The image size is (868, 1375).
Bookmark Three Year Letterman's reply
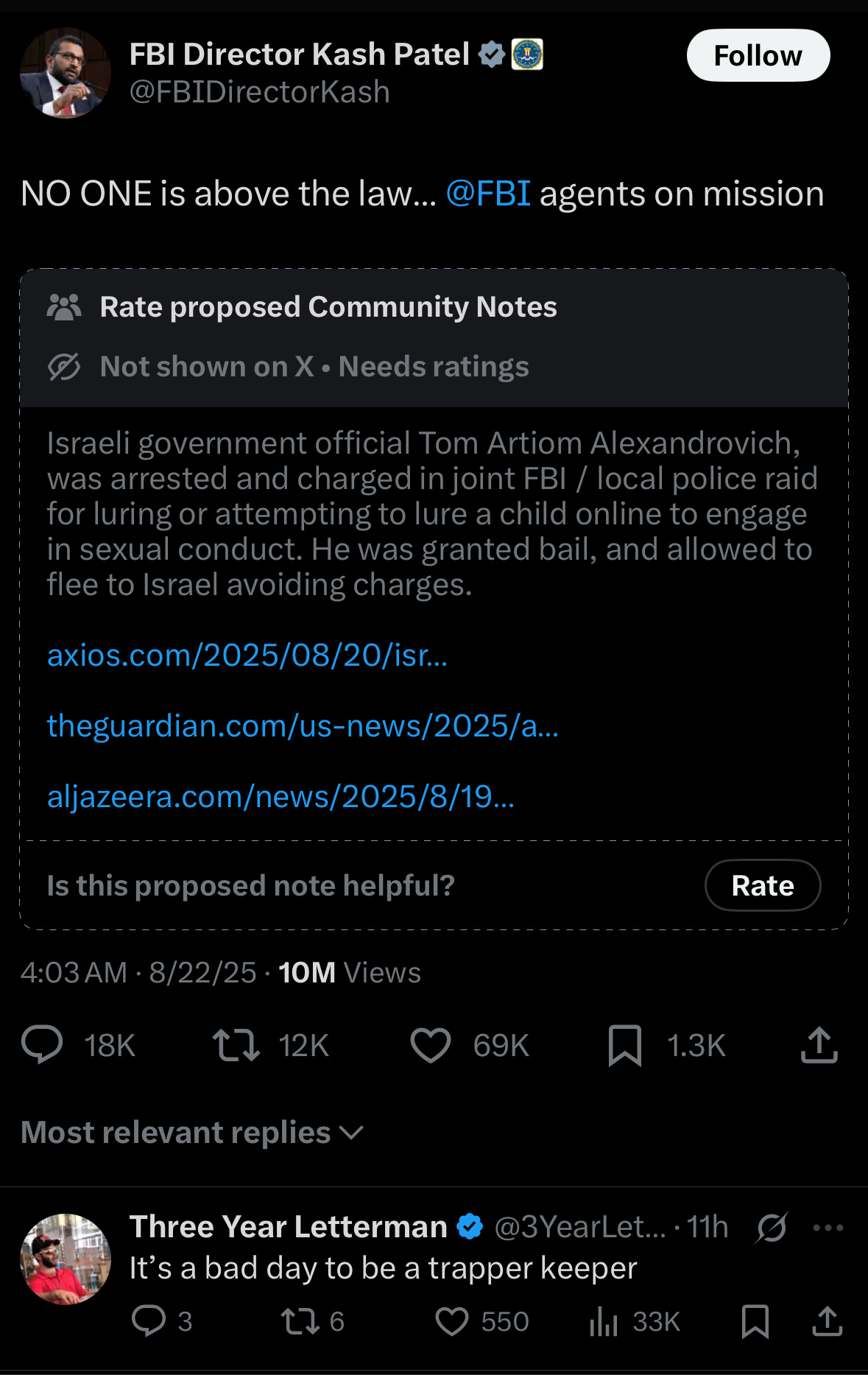point(755,1321)
